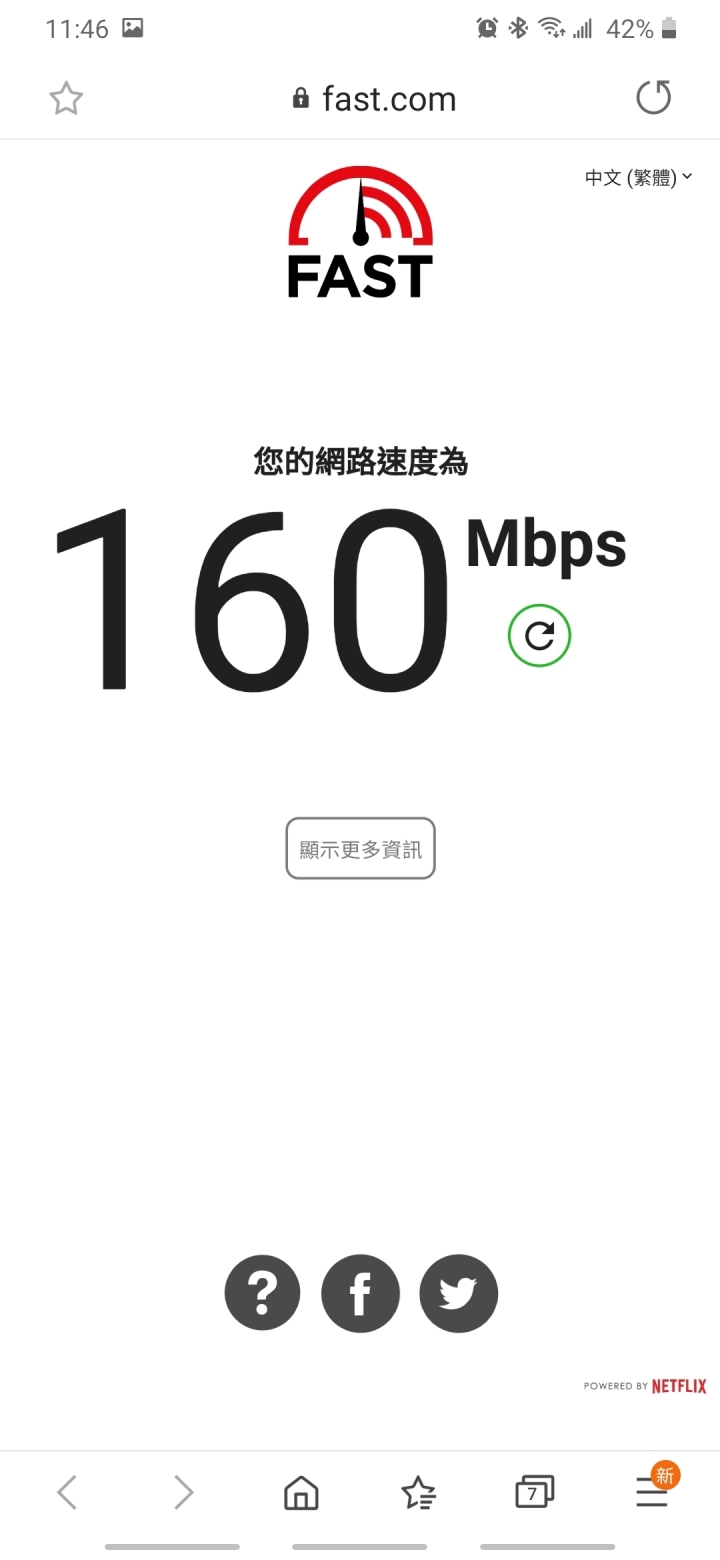Open the Powered by Netflix link
Image resolution: width=720 pixels, height=1560 pixels.
coord(645,1386)
